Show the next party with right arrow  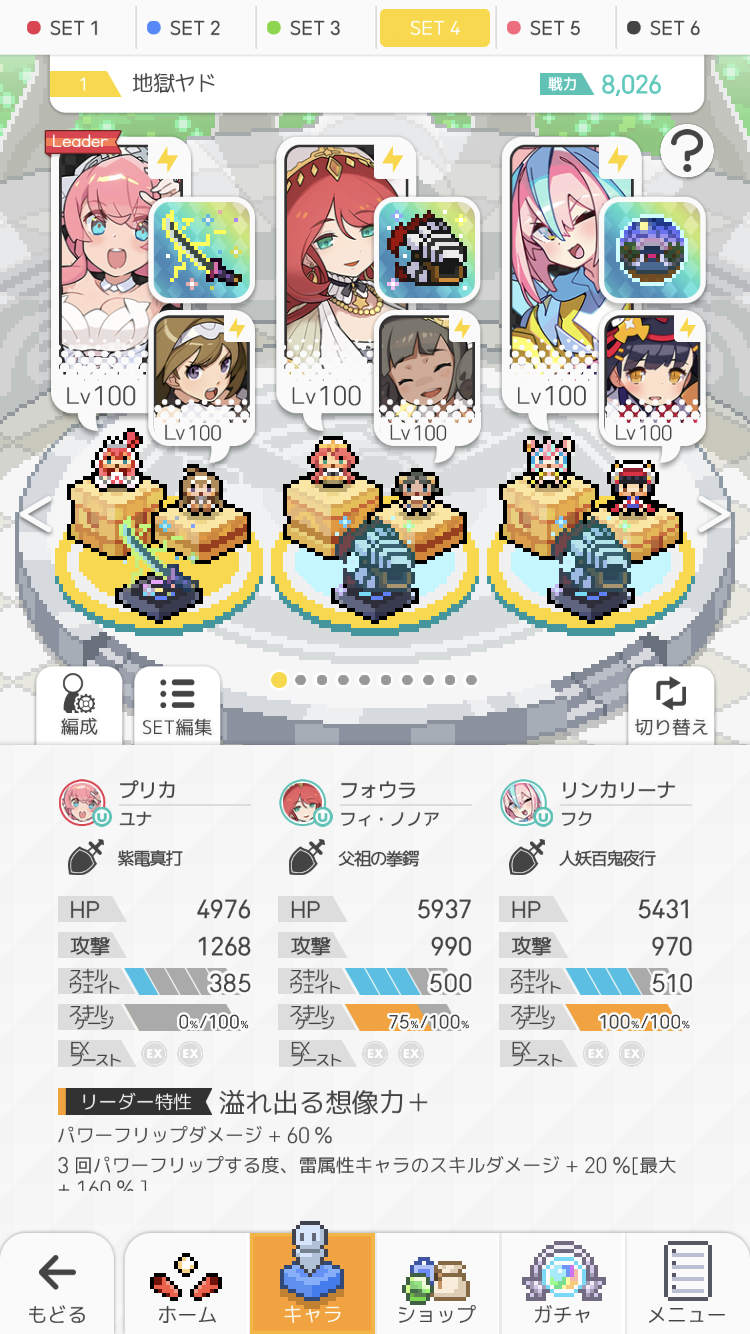(x=714, y=515)
